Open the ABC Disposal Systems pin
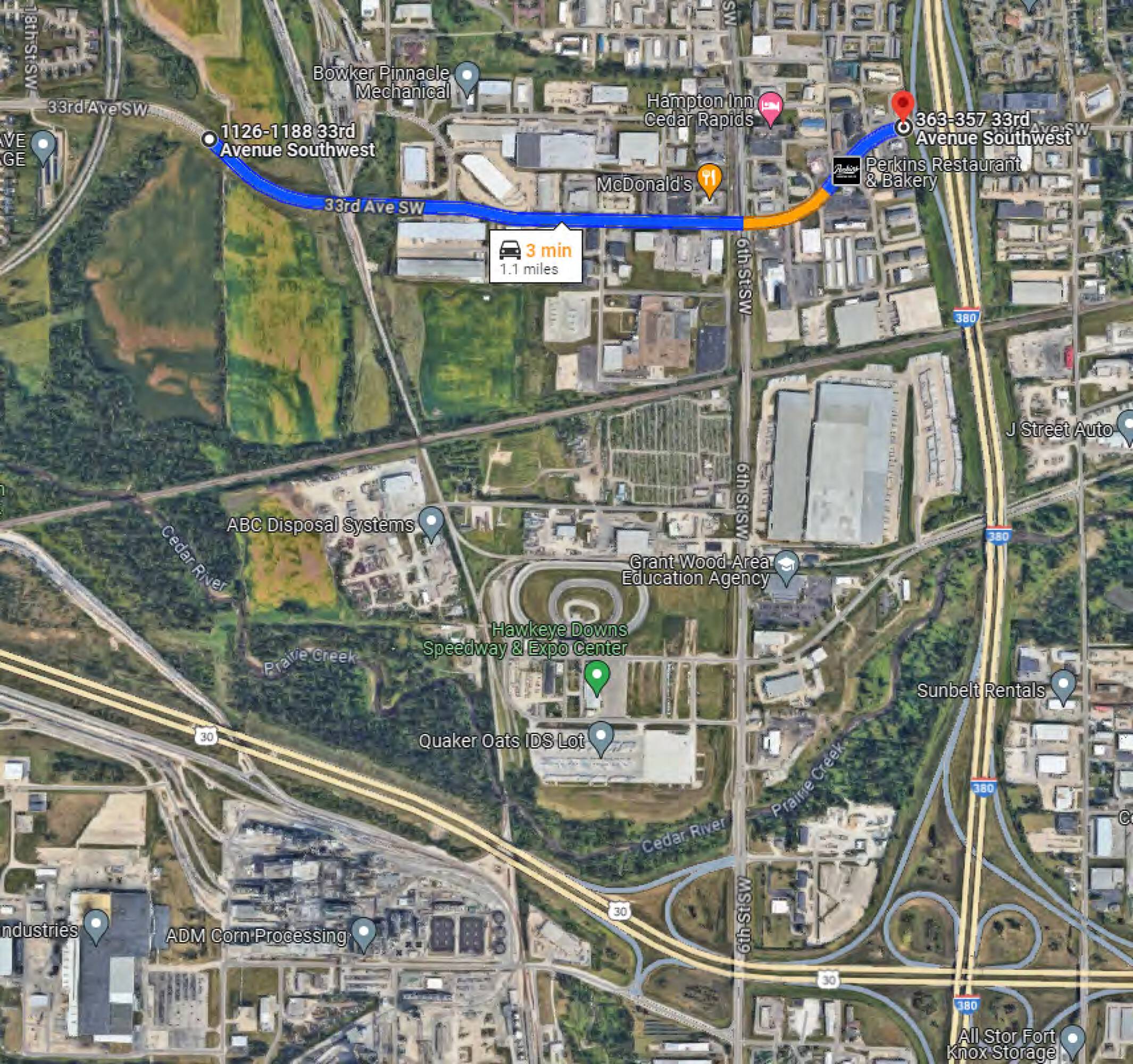Screen dimensions: 1133x1064 click(431, 521)
